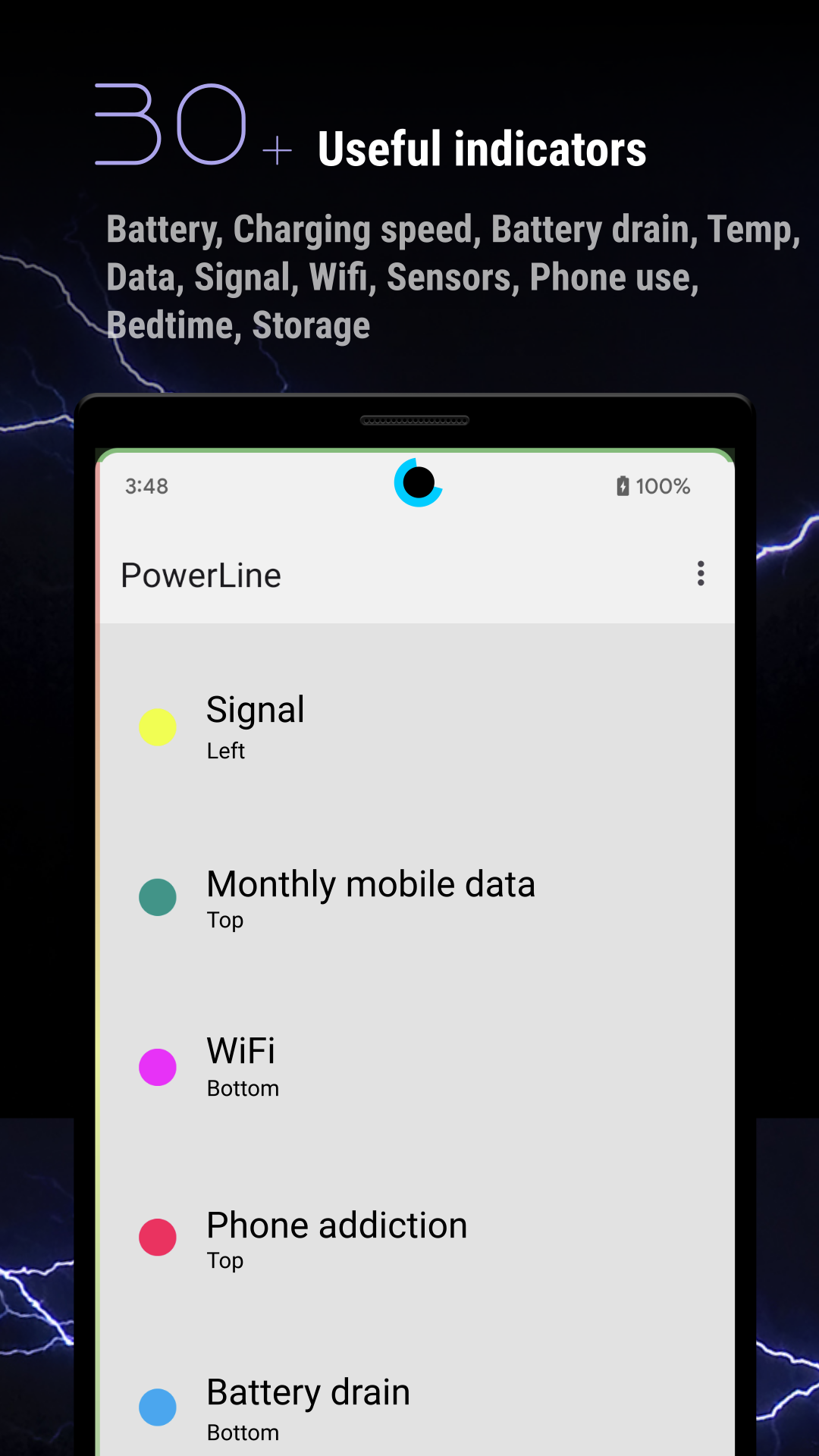Image resolution: width=819 pixels, height=1456 pixels.
Task: Tap the teal Monthly mobile data dot
Action: 157,896
